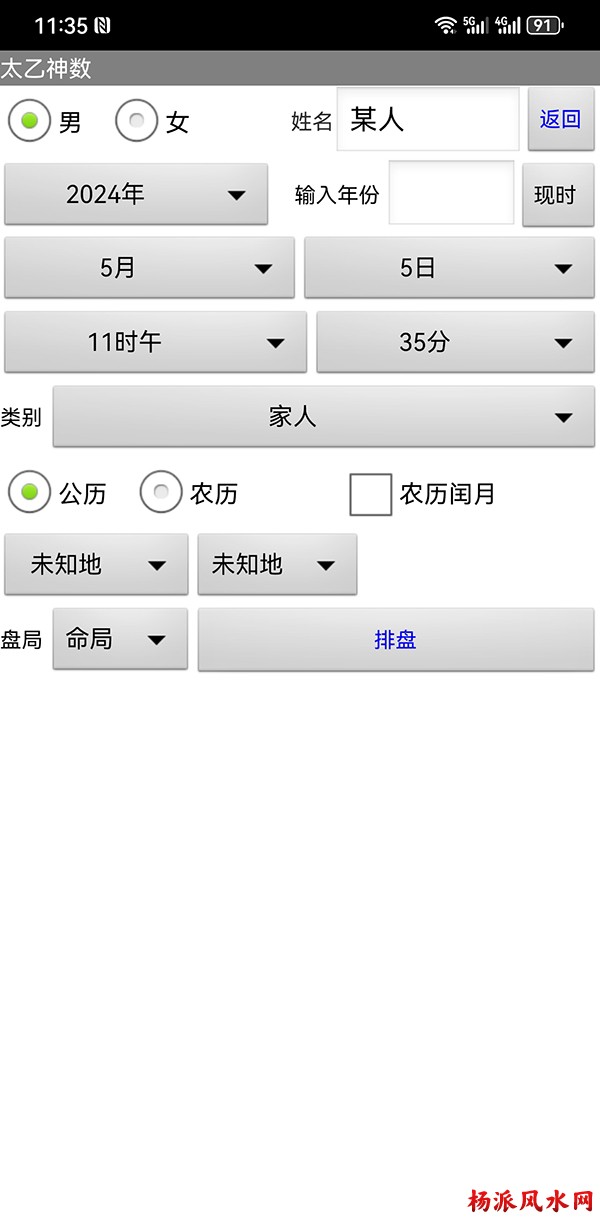The image size is (600, 1224).
Task: Tap the 现时 current time button
Action: (557, 194)
